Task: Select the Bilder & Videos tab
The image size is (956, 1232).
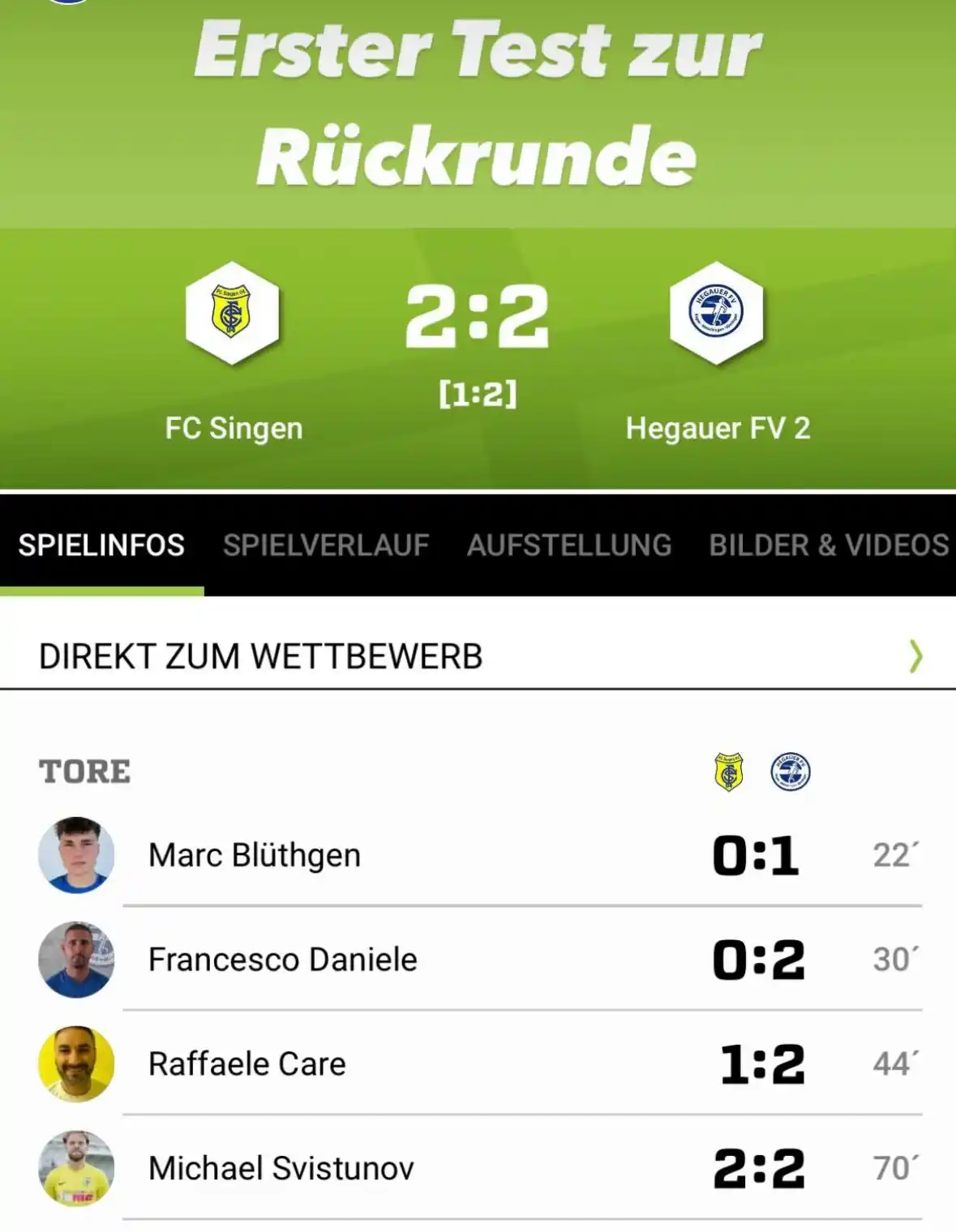Action: (x=828, y=545)
